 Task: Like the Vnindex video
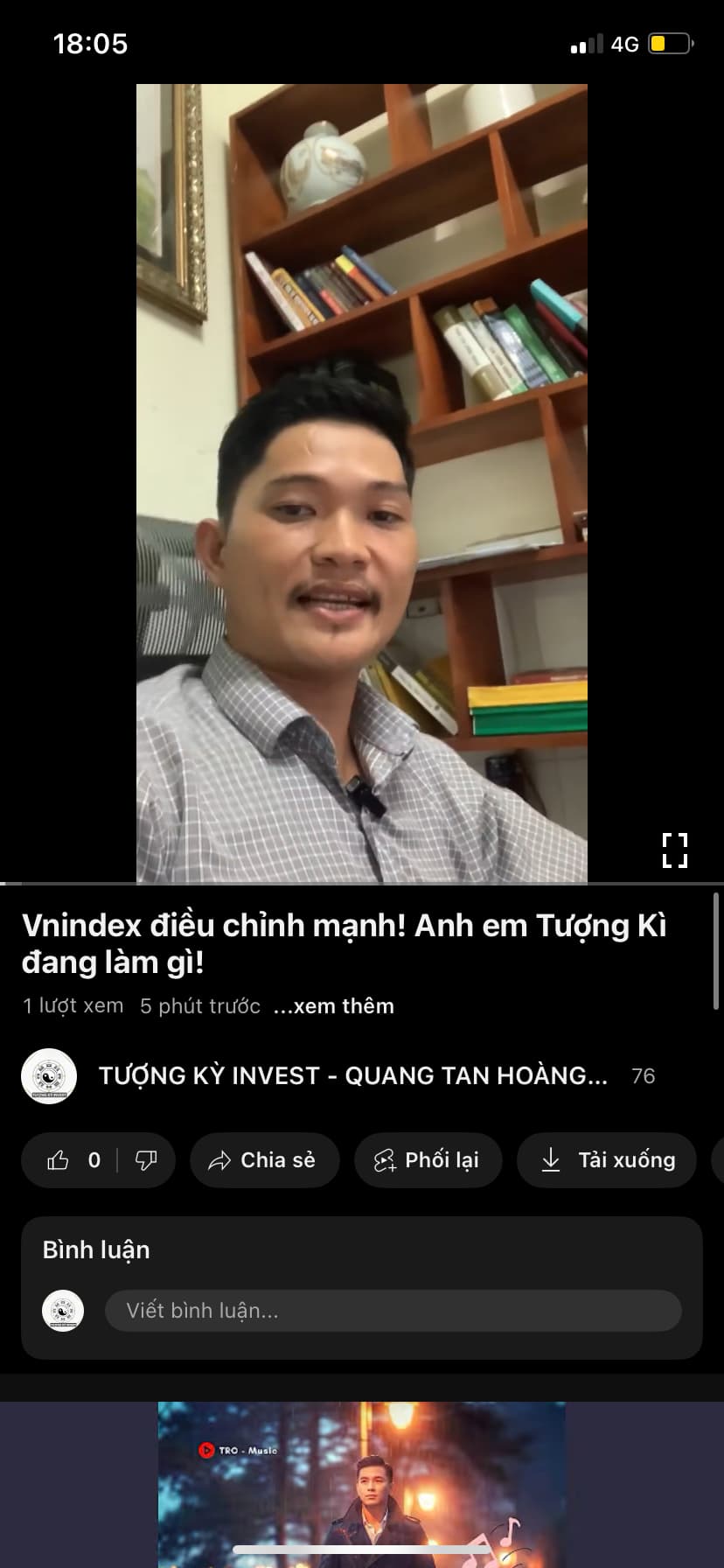tap(59, 1160)
